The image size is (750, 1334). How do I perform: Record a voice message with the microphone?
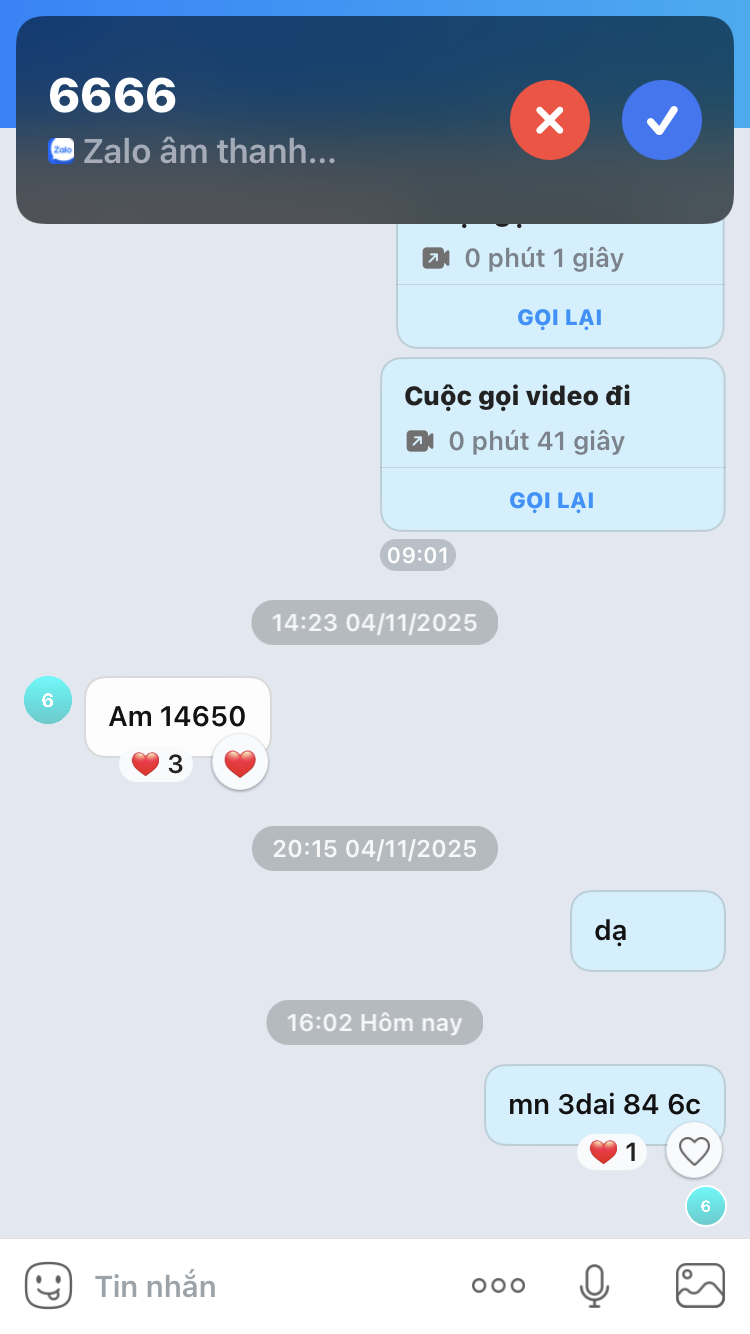594,1286
